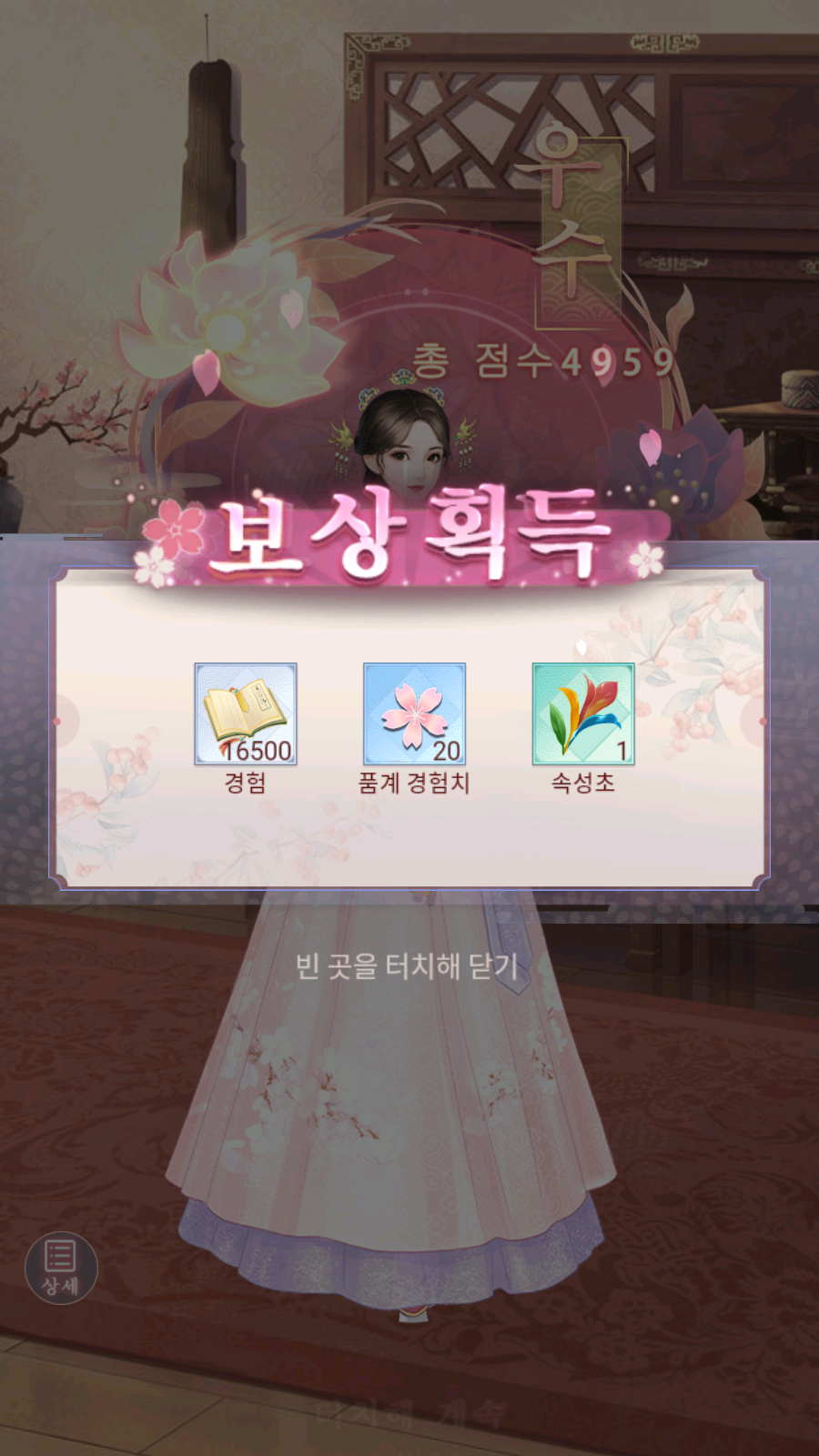Dismiss the reward popup via 빈 곳을 터치해 닫기
Image resolution: width=819 pixels, height=1456 pixels.
point(407,966)
